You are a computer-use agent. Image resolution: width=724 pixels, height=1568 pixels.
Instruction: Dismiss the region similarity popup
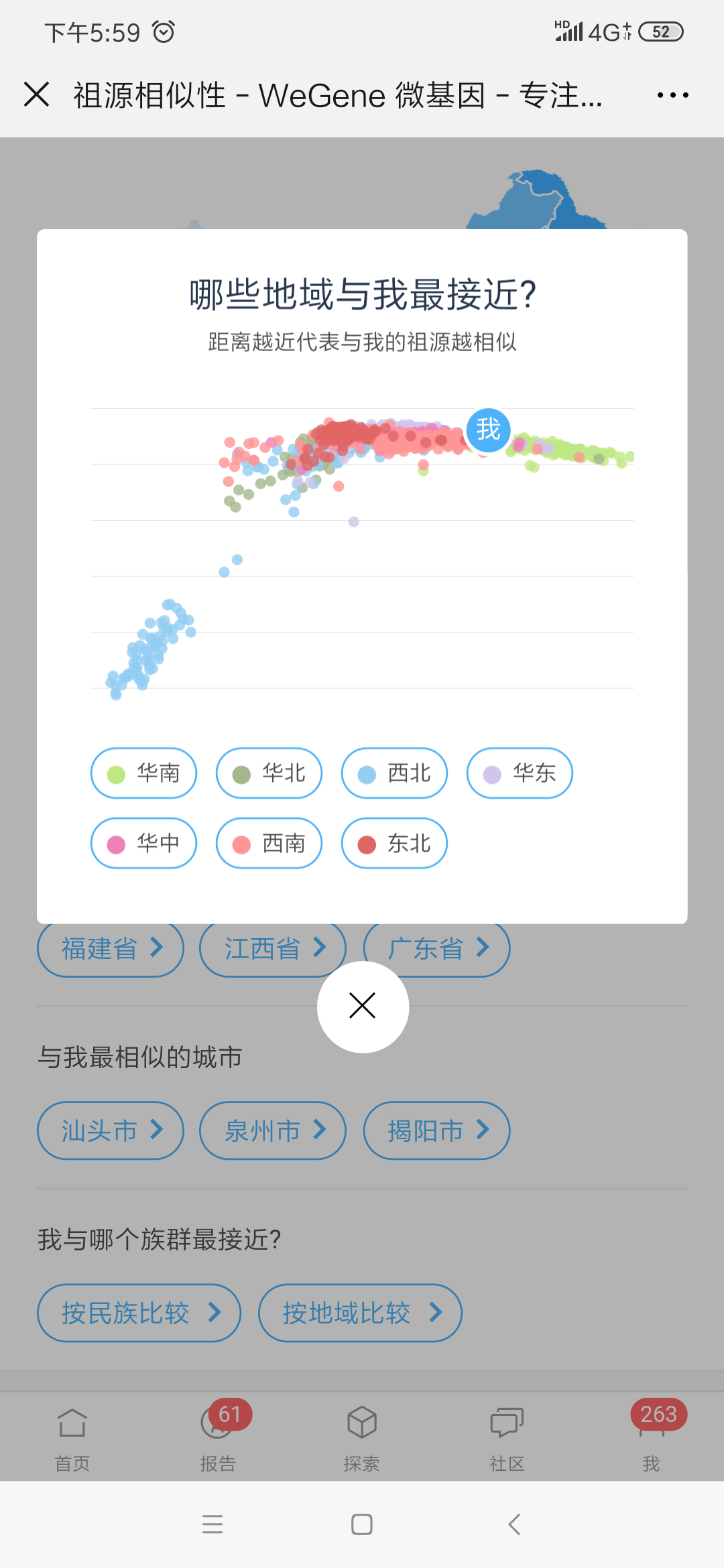[363, 1006]
